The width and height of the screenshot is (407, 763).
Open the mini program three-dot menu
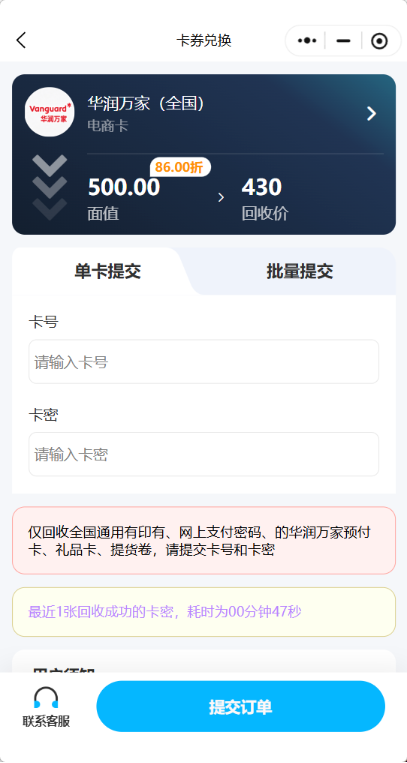tap(307, 41)
